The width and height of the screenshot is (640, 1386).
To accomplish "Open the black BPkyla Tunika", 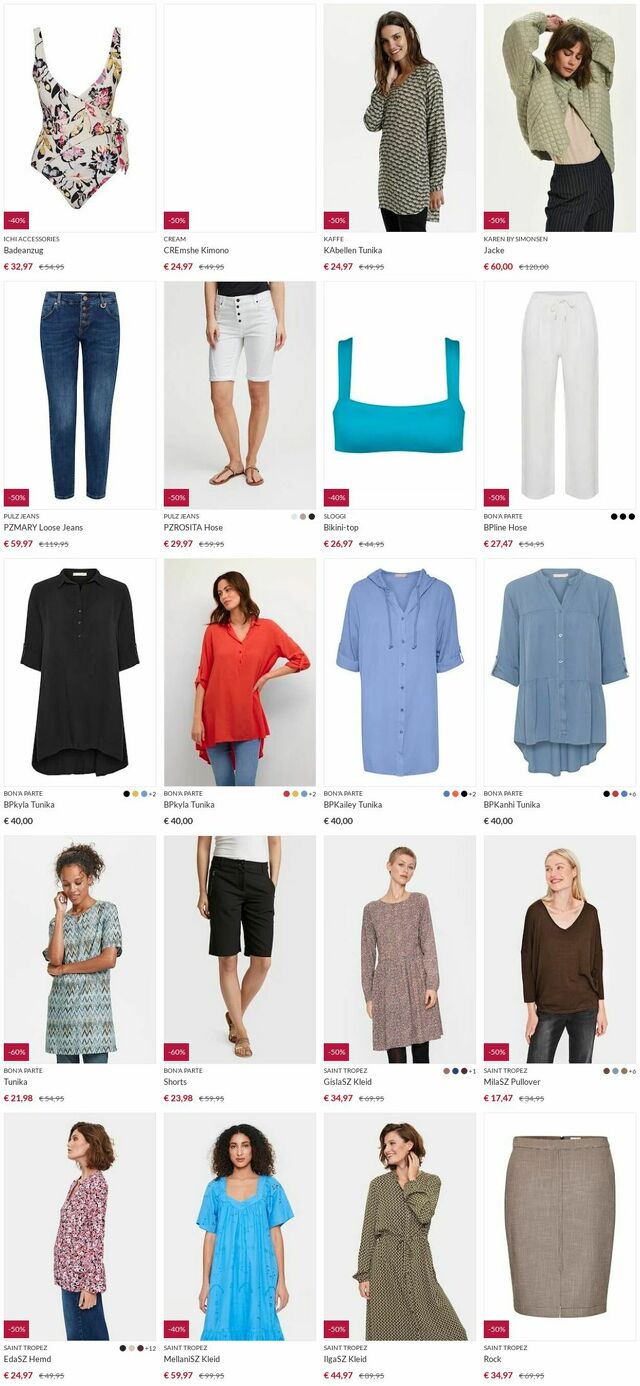I will point(80,672).
